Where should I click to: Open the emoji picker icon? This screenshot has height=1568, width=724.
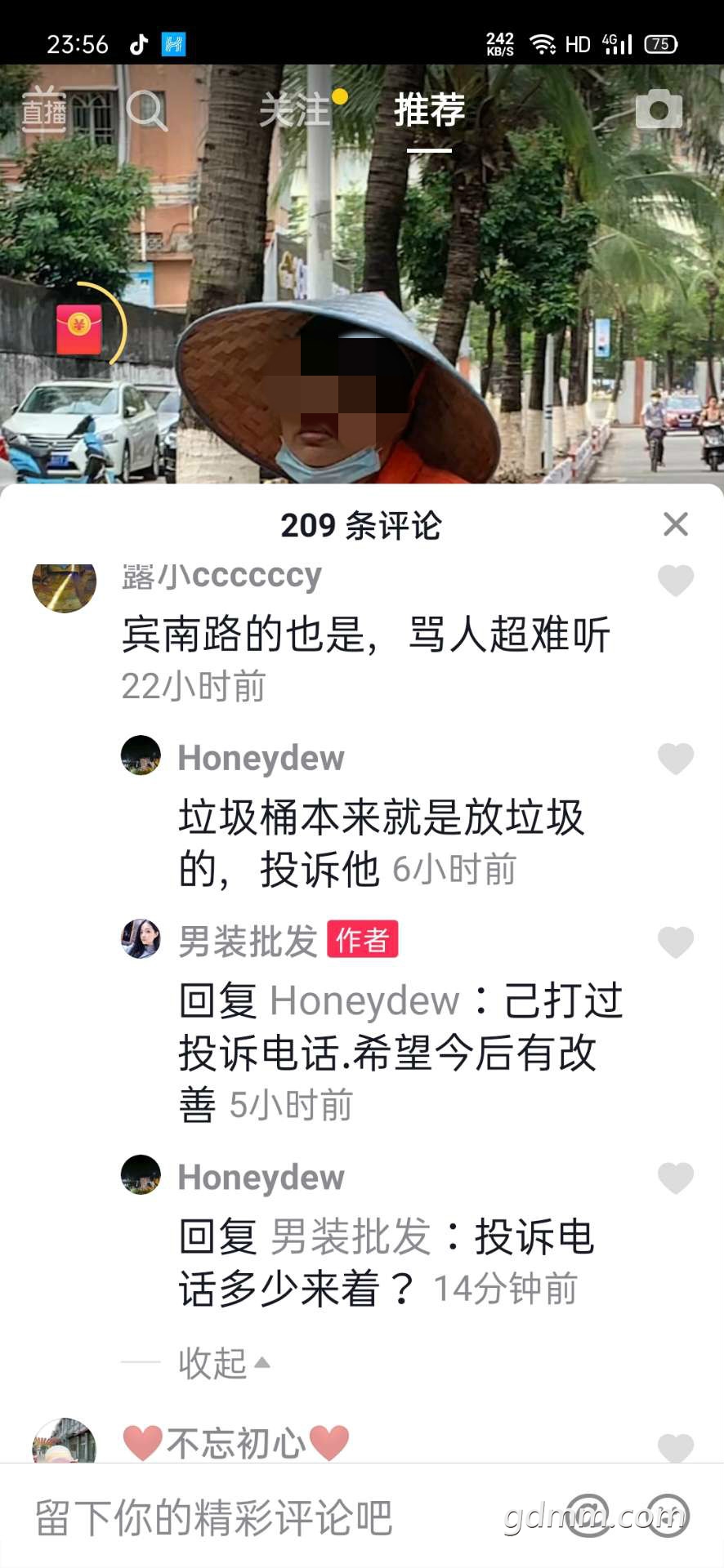pyautogui.click(x=668, y=1515)
